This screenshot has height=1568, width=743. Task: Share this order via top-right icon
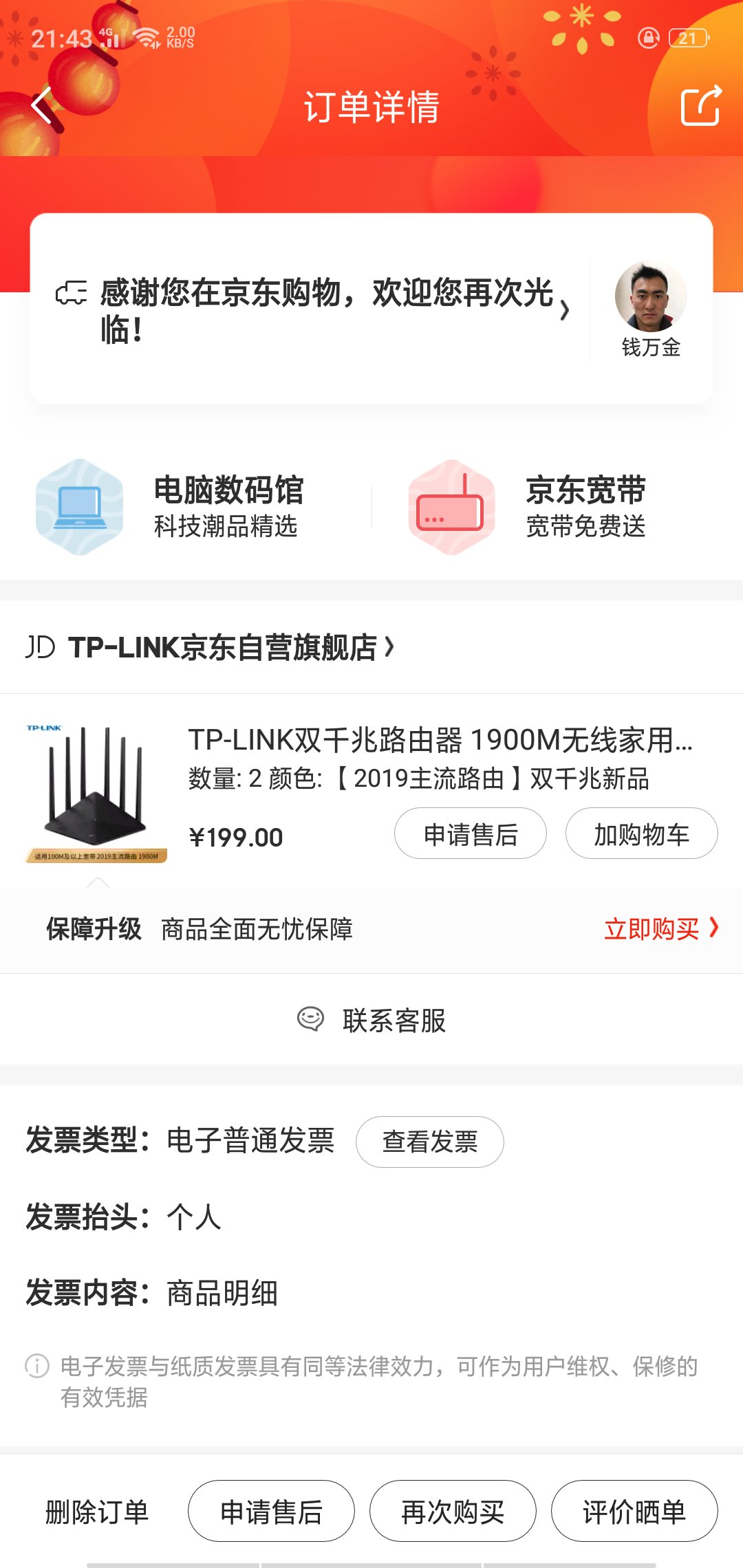[x=700, y=106]
